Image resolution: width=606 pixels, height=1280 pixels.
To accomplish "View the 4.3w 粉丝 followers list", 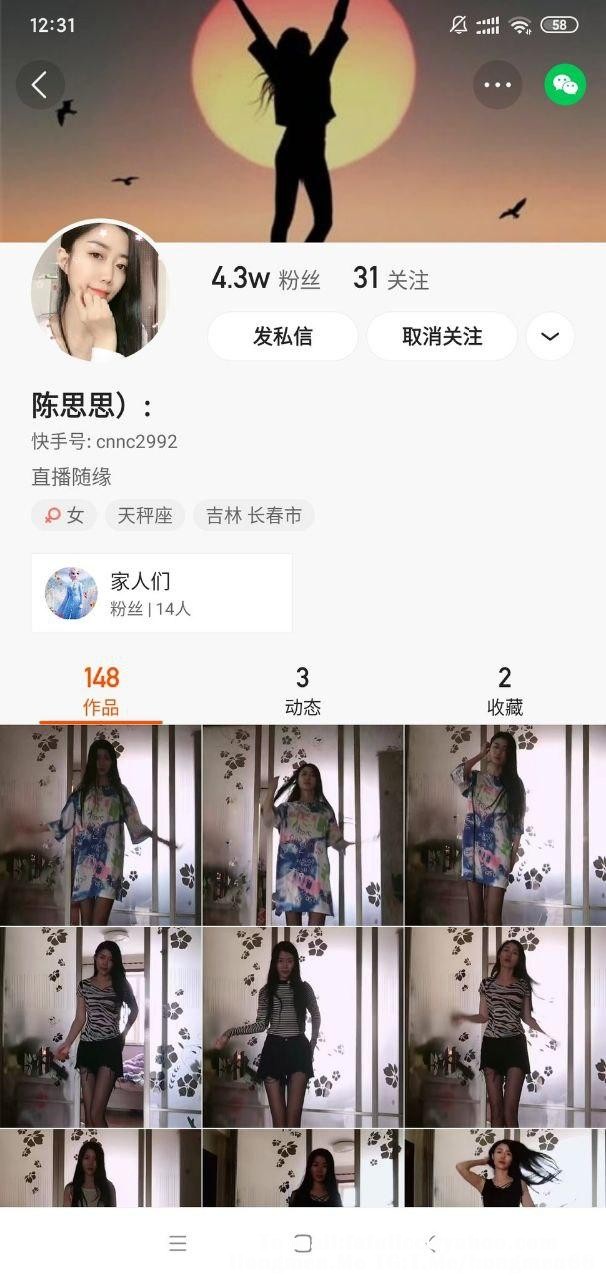I will coord(265,279).
